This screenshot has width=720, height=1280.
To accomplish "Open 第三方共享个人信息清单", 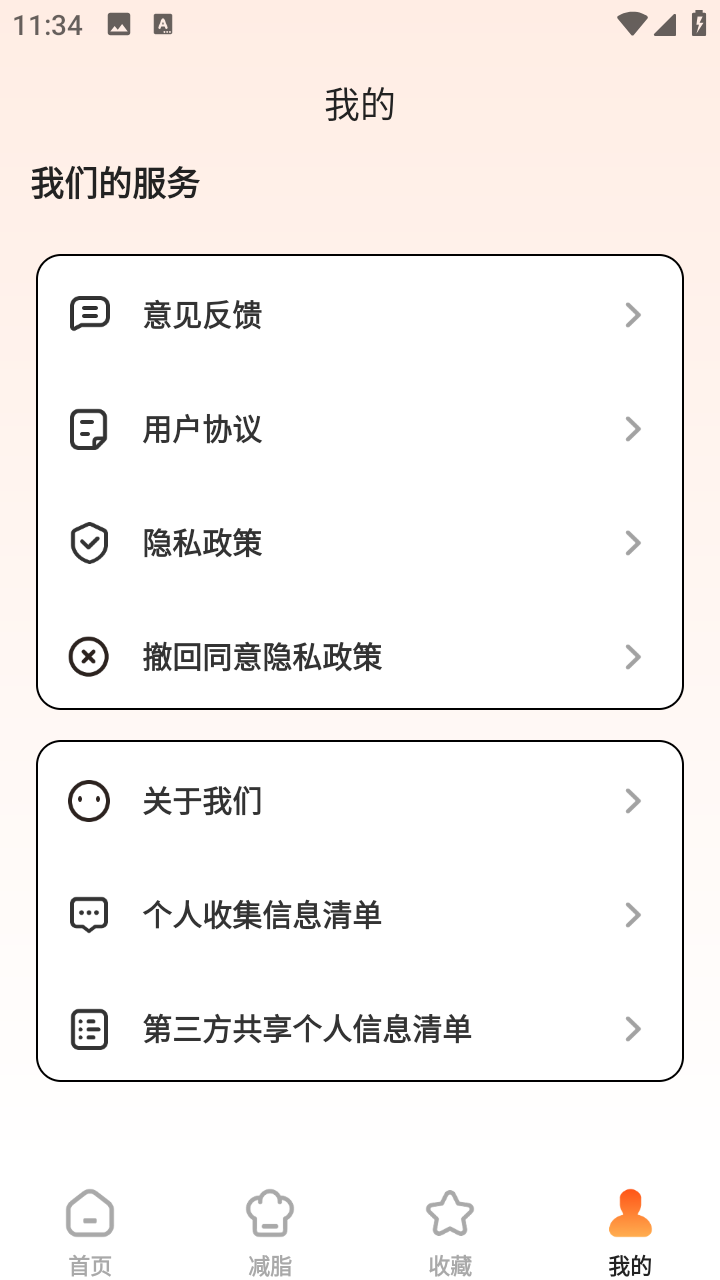I will (x=360, y=1029).
